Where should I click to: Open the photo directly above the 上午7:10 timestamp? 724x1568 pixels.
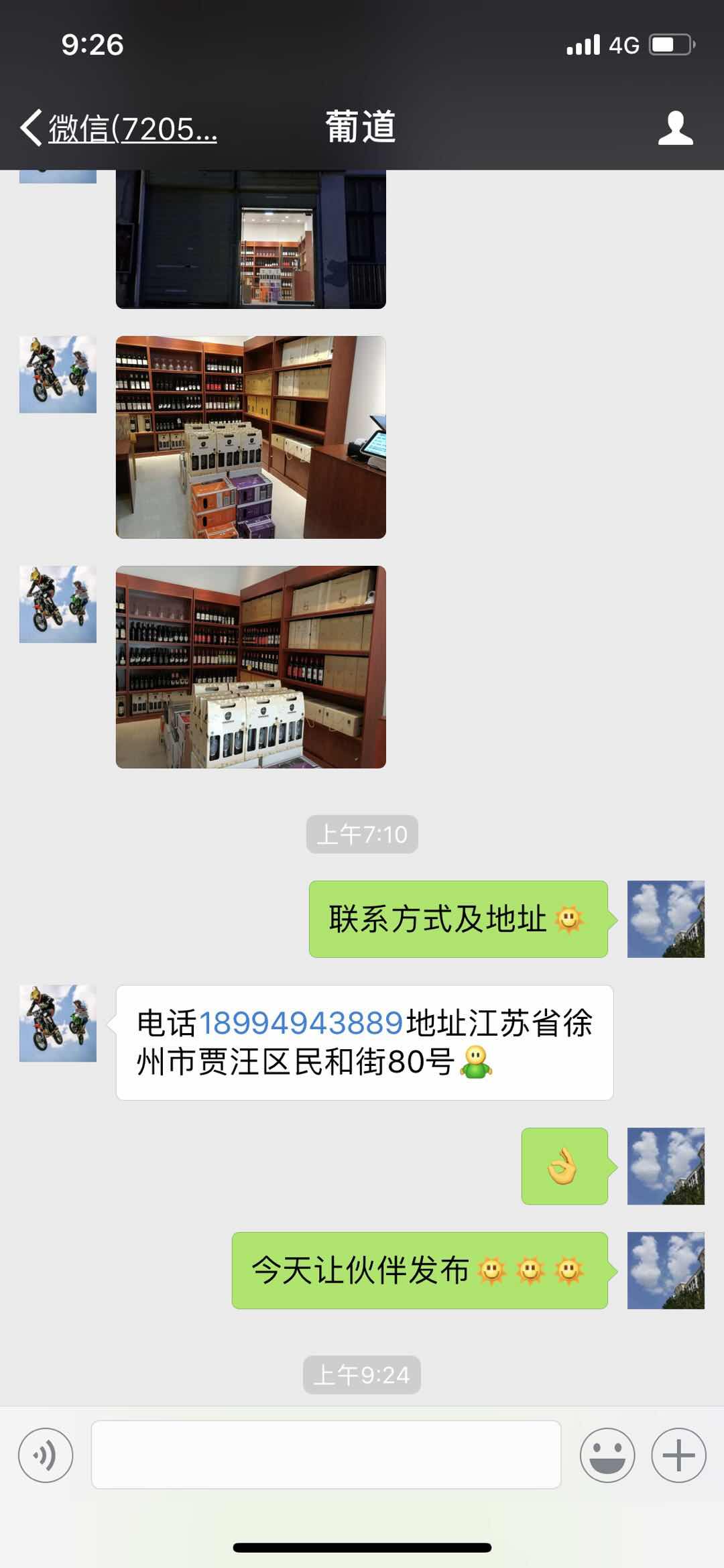(251, 667)
